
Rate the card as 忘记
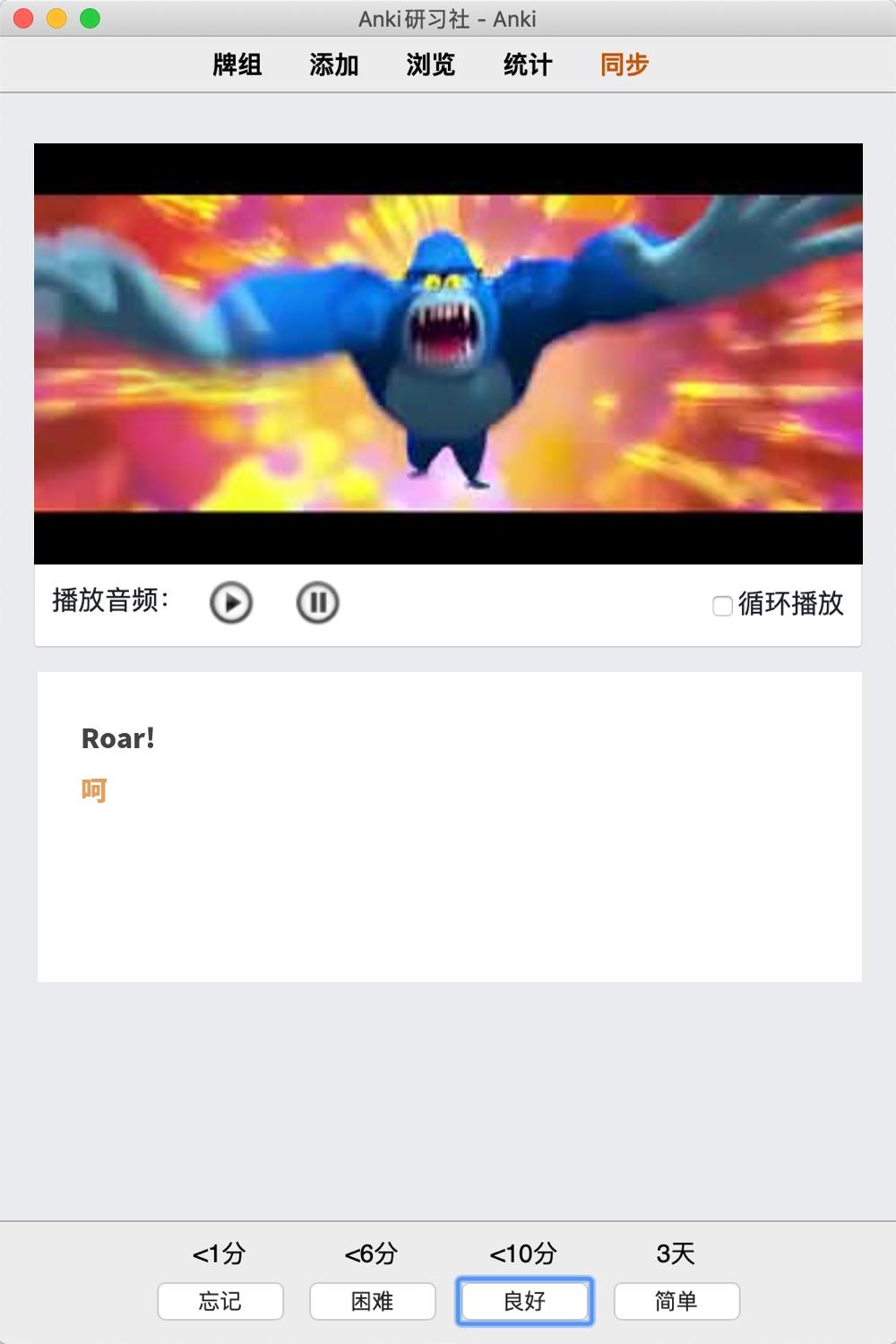220,1301
